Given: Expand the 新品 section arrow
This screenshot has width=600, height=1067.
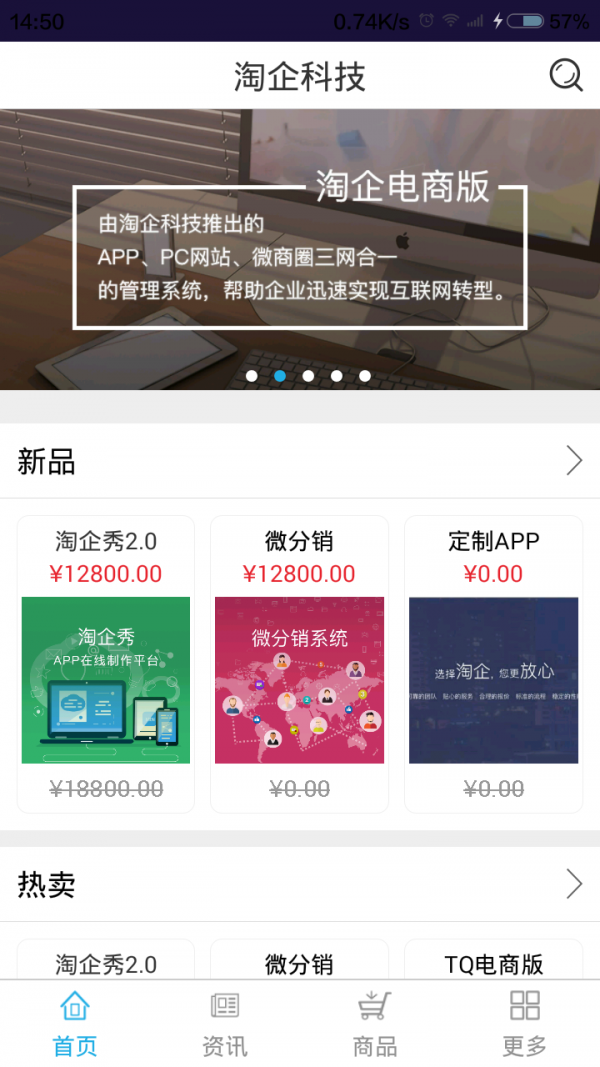Looking at the screenshot, I should click(574, 461).
